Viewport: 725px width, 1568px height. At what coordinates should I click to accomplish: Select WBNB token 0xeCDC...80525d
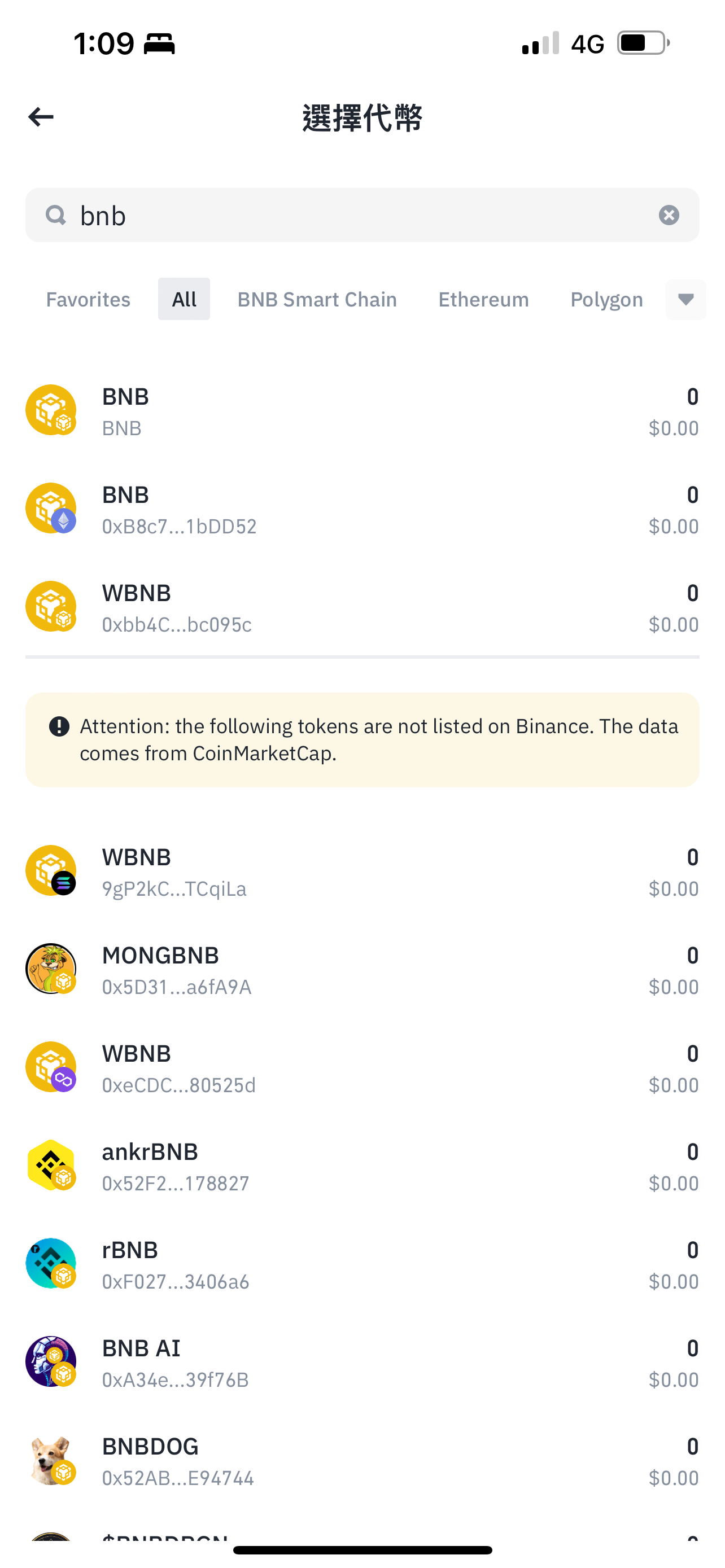point(362,1068)
